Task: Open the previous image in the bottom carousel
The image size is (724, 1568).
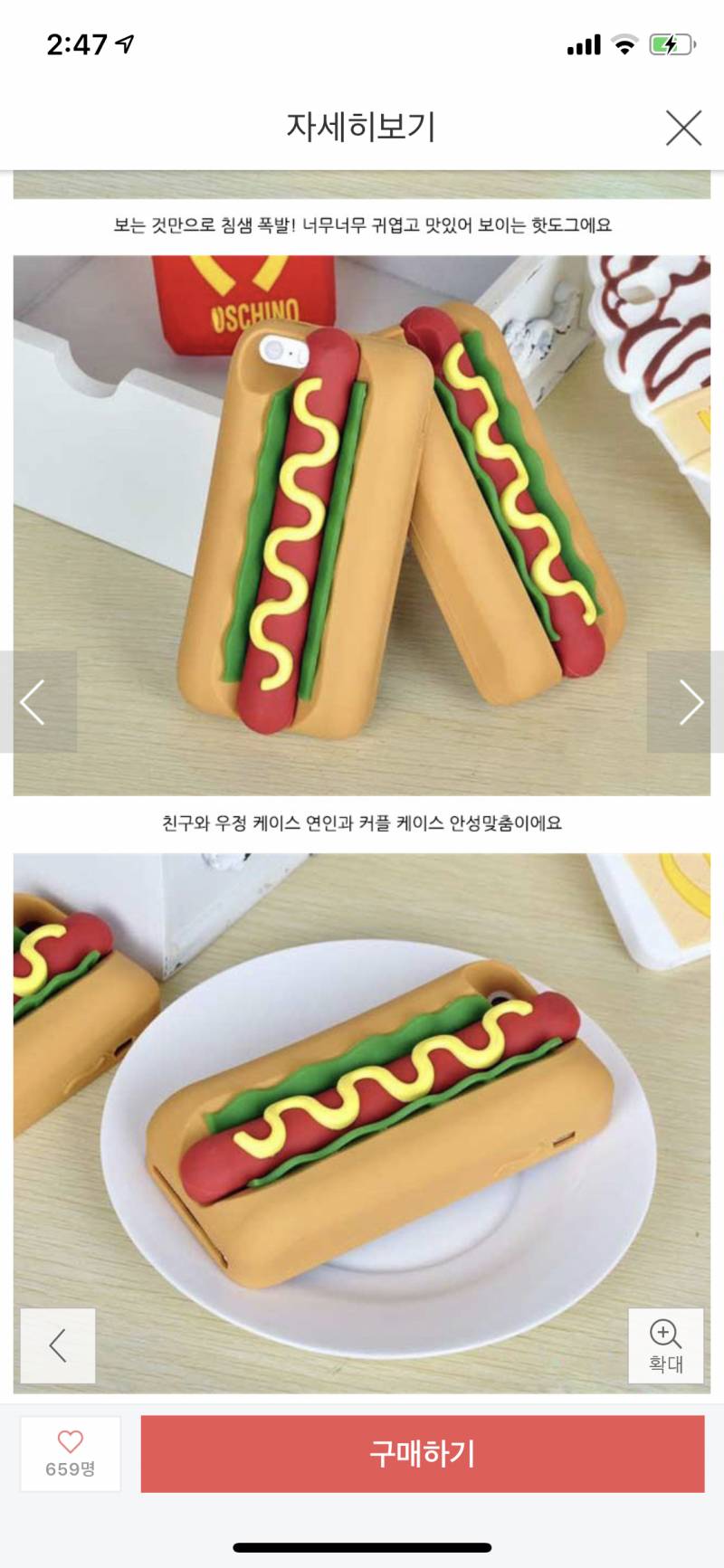Action: [x=57, y=1345]
